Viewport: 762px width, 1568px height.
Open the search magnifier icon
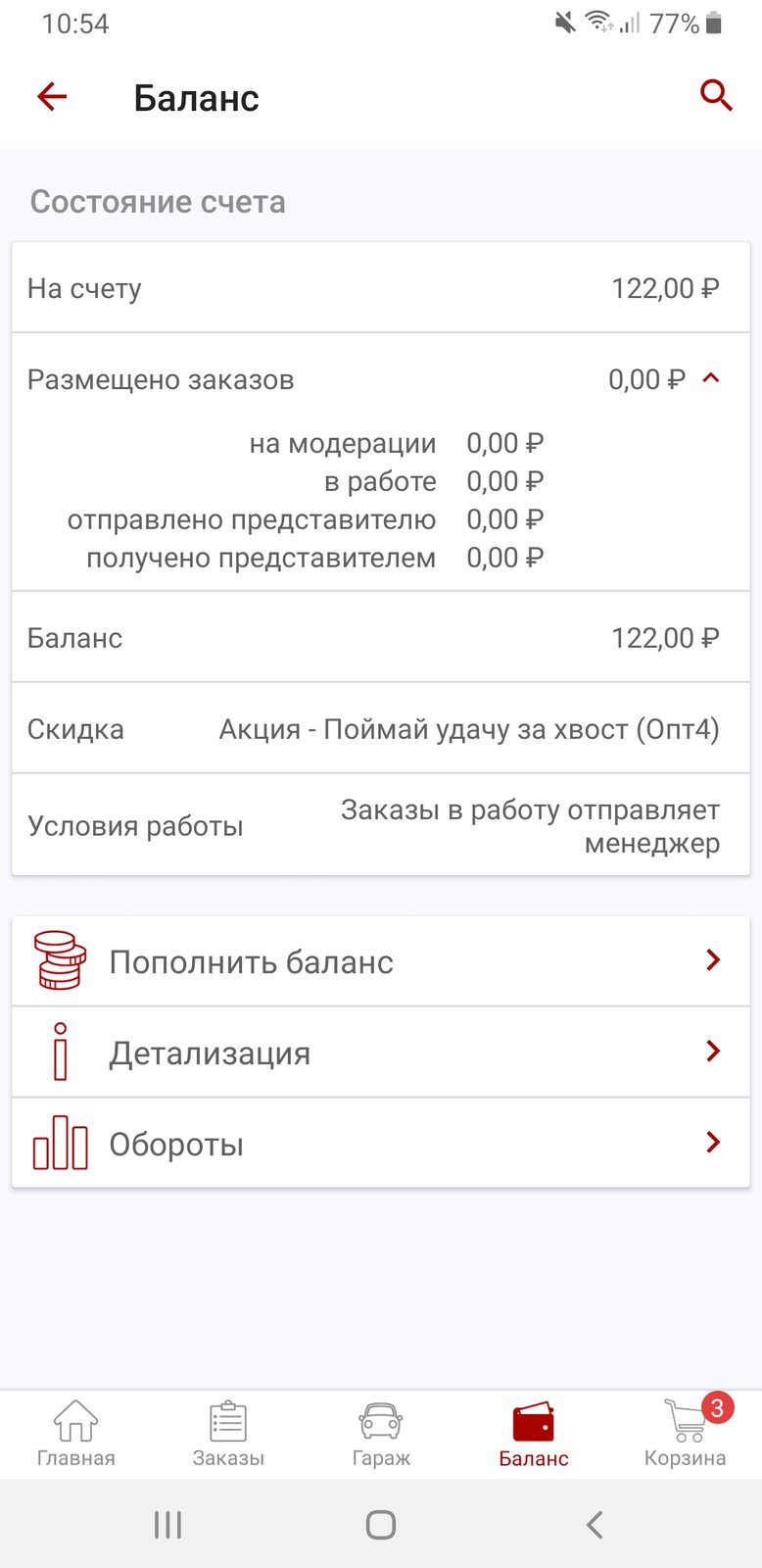[716, 96]
